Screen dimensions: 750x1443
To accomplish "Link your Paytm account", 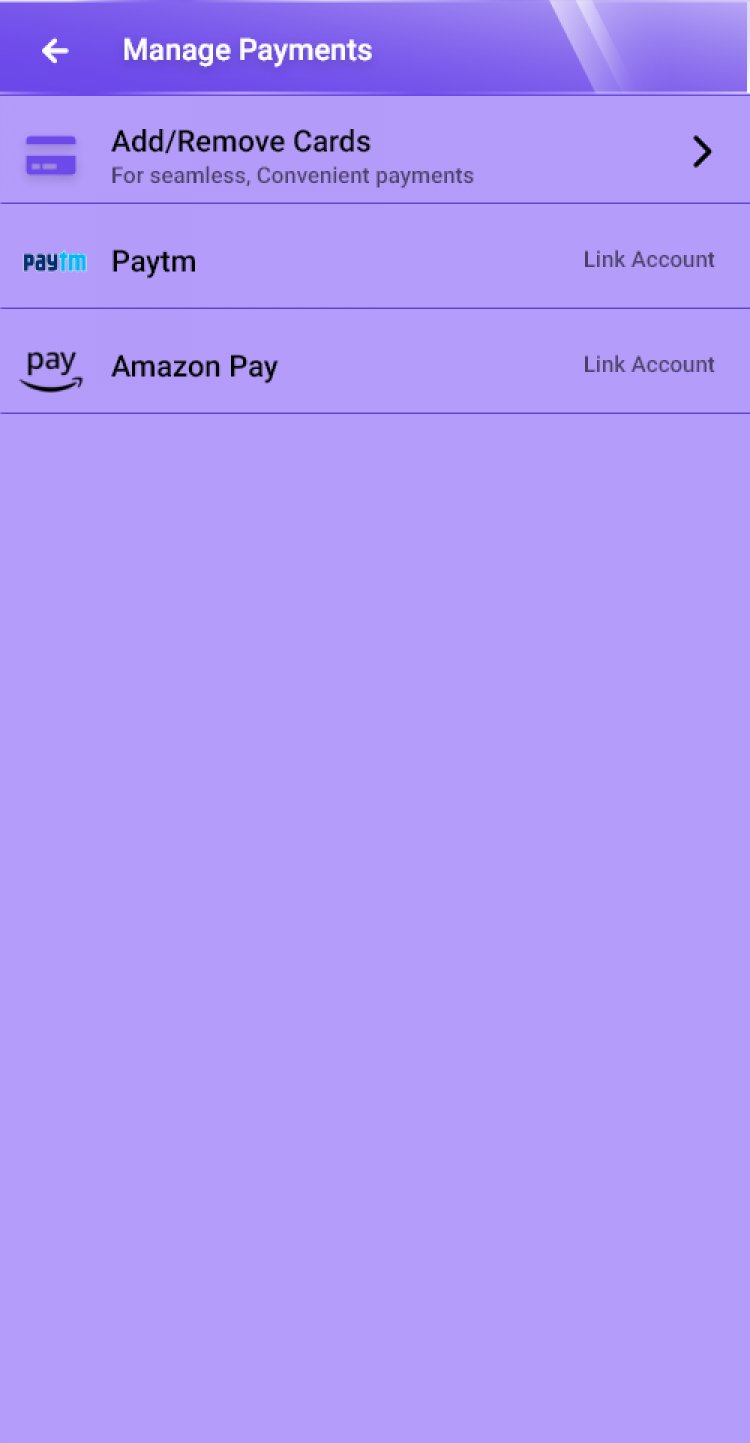I will click(649, 260).
